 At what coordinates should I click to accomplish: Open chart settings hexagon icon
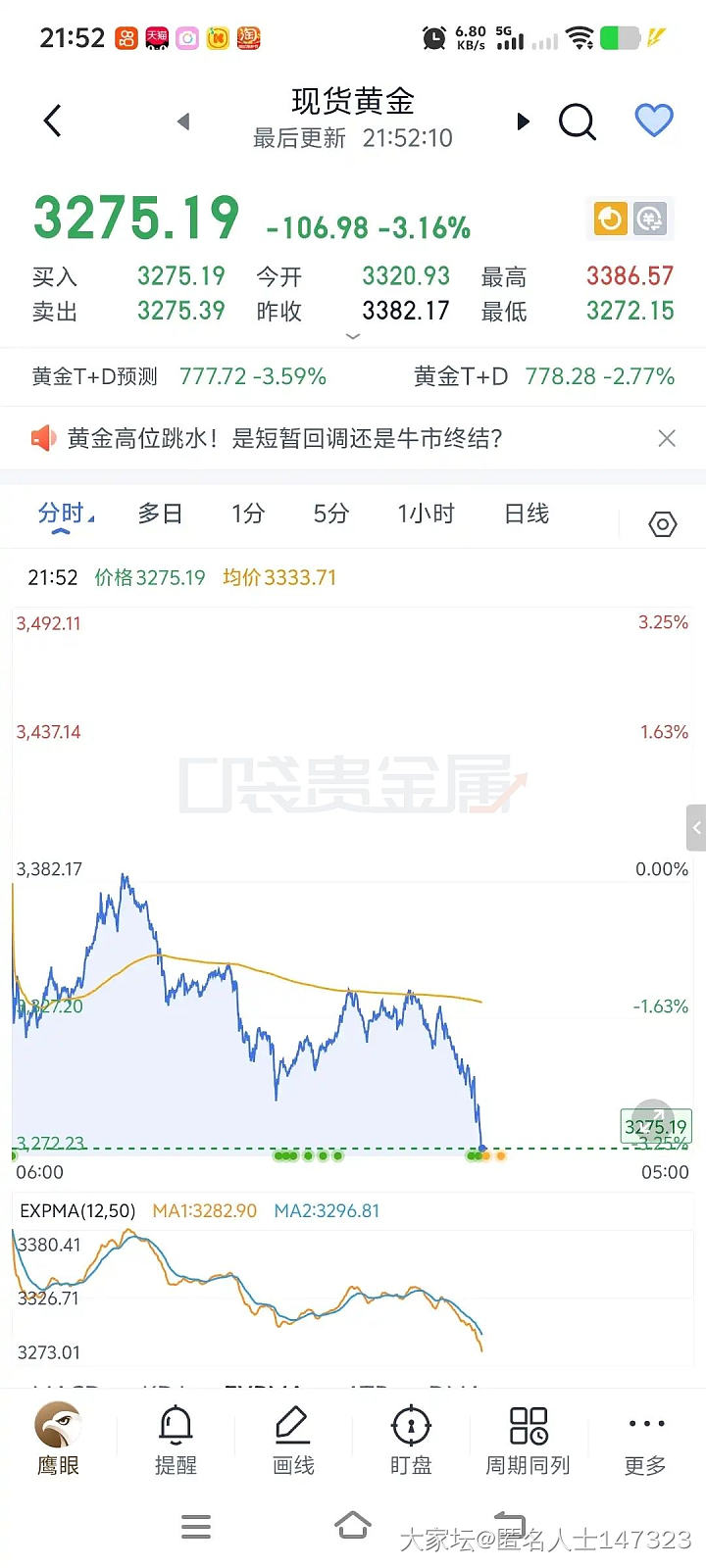point(663,525)
